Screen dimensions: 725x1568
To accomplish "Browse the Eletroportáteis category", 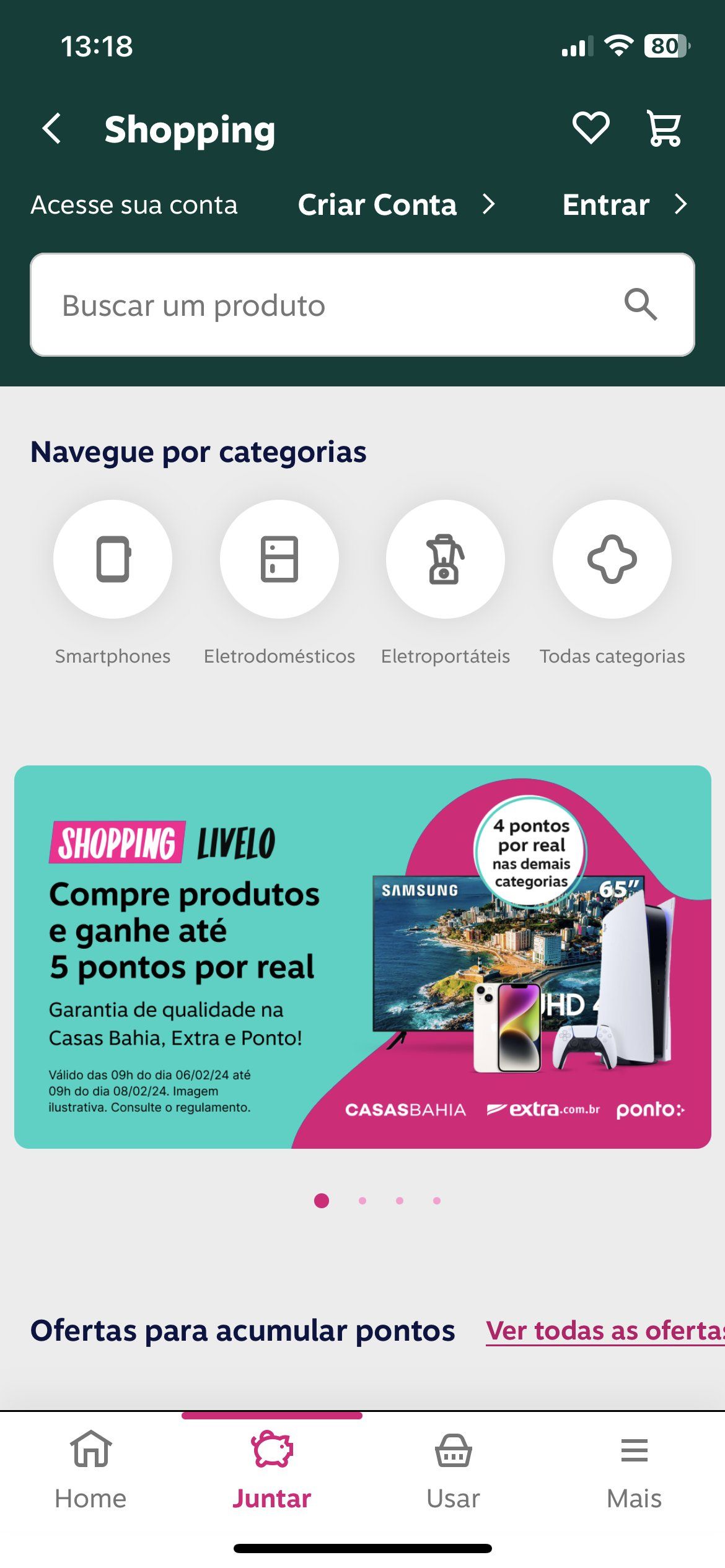I will (446, 559).
